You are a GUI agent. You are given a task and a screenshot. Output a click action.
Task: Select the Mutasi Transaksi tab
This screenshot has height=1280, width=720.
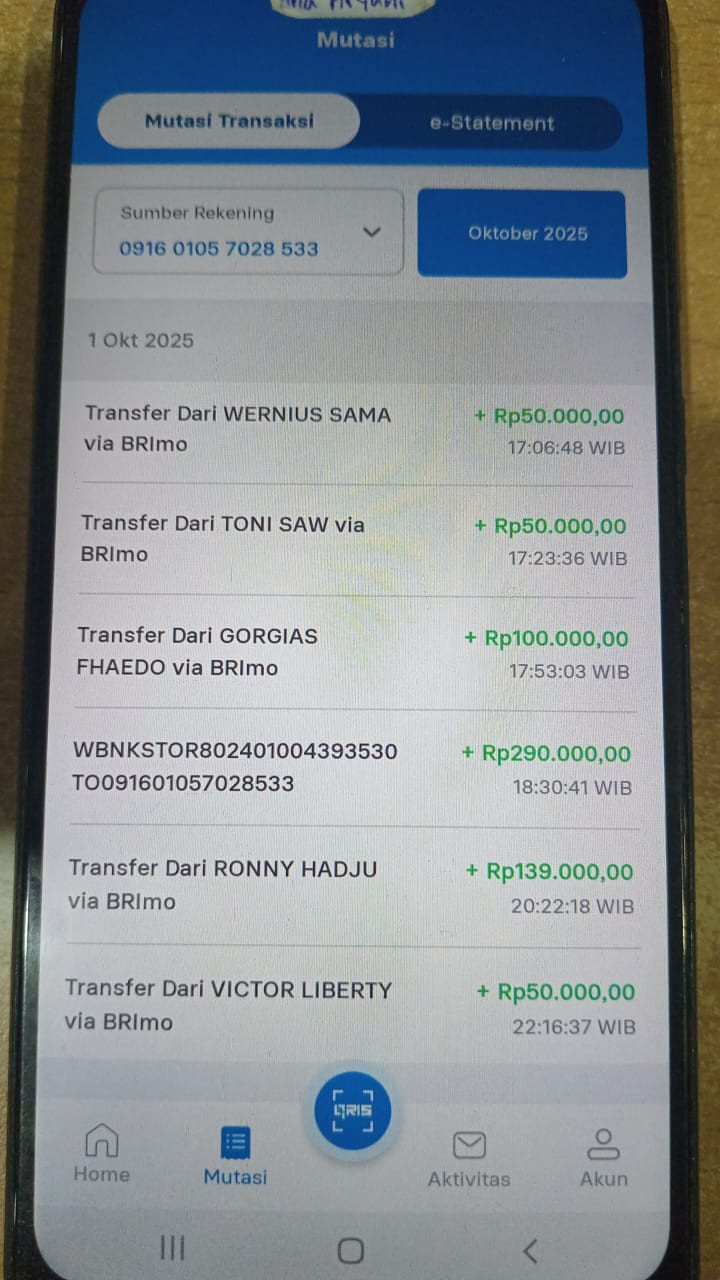point(229,121)
